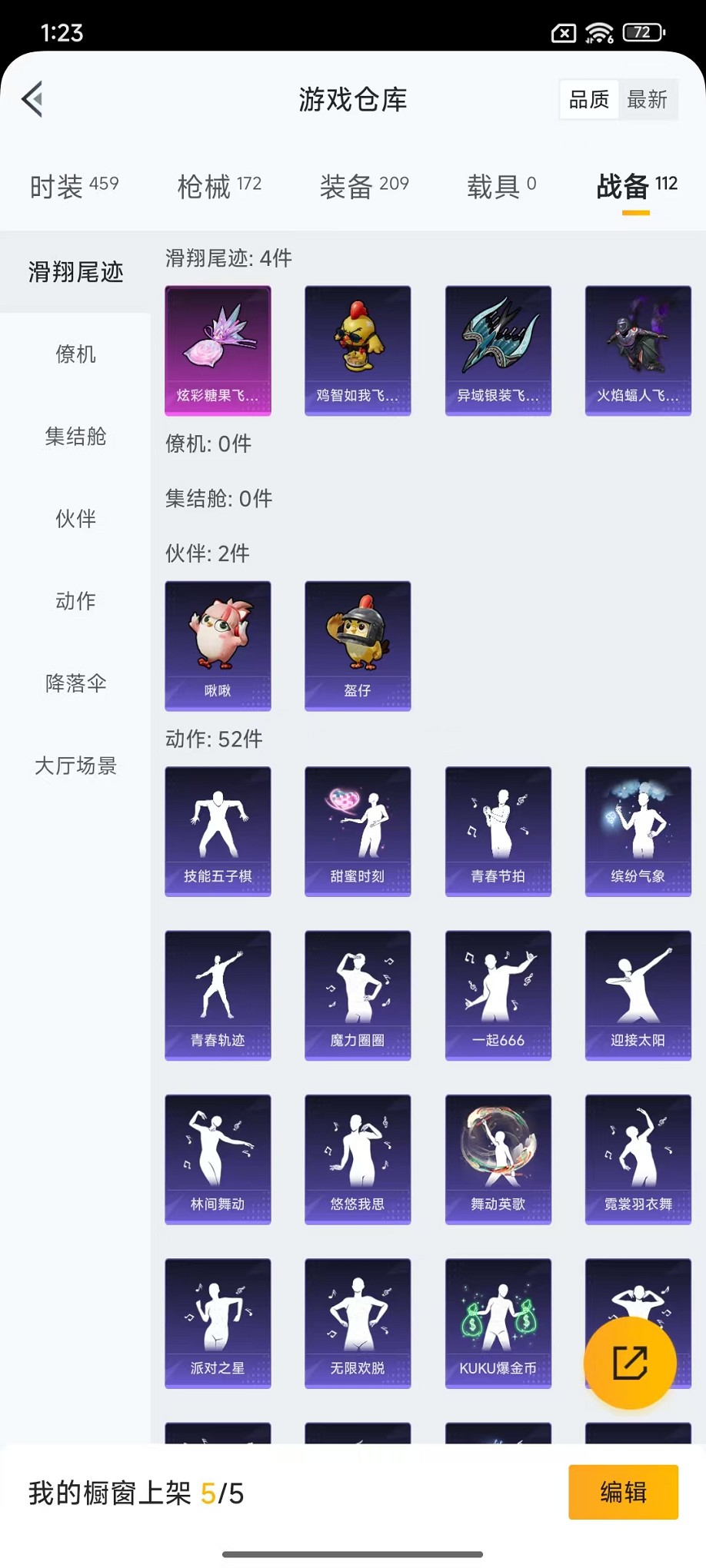Switch to the 载具 tab
The image size is (706, 1568).
(x=501, y=186)
